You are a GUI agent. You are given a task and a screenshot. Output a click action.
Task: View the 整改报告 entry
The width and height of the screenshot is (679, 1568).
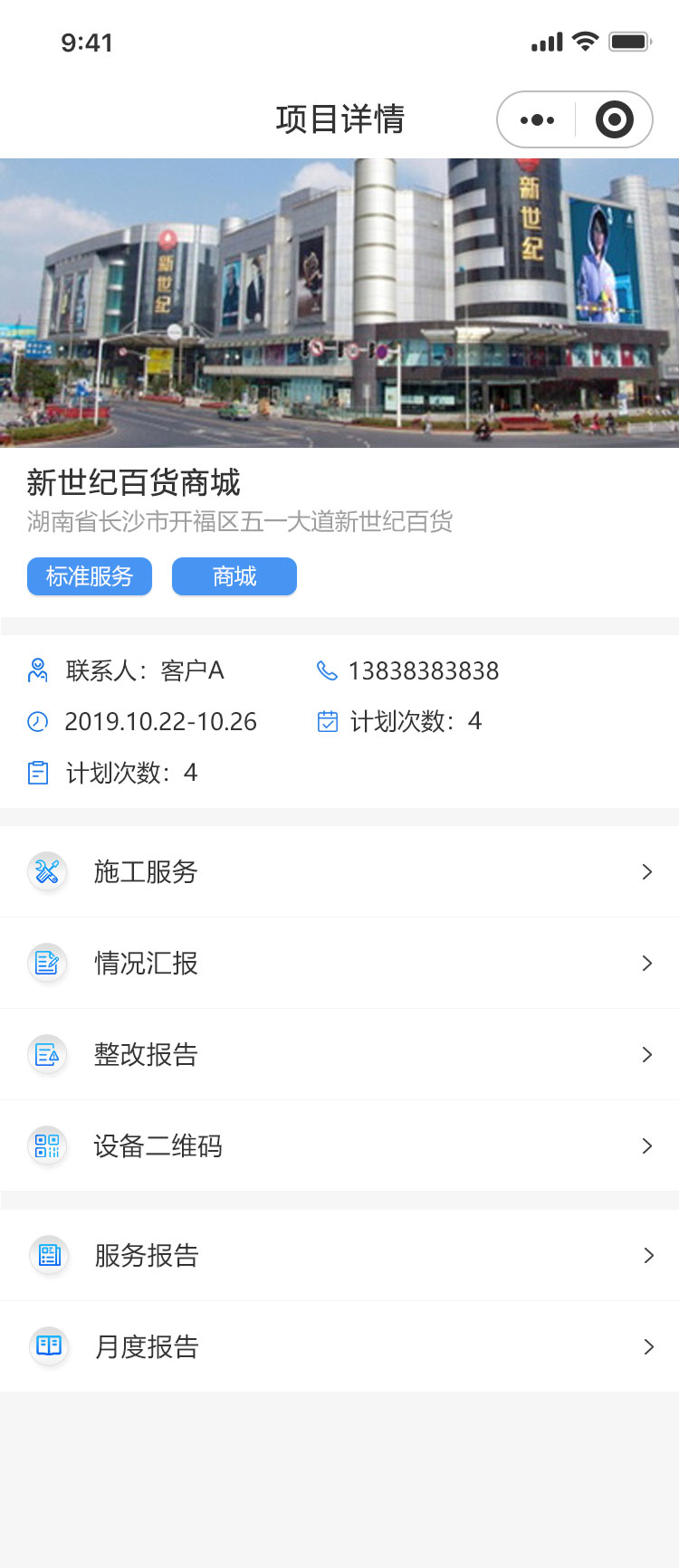[x=339, y=1054]
